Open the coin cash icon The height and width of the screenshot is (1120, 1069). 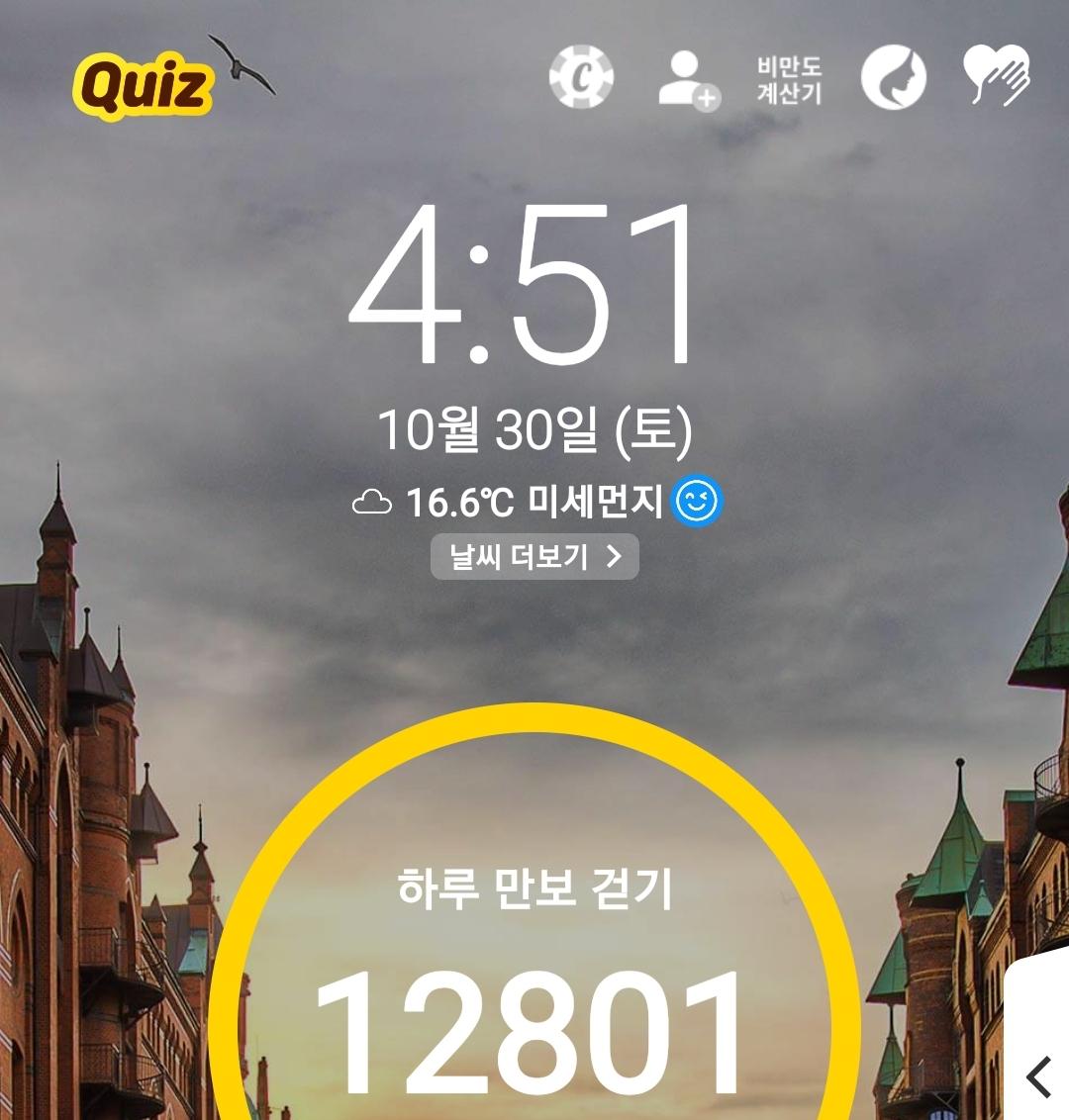[581, 77]
